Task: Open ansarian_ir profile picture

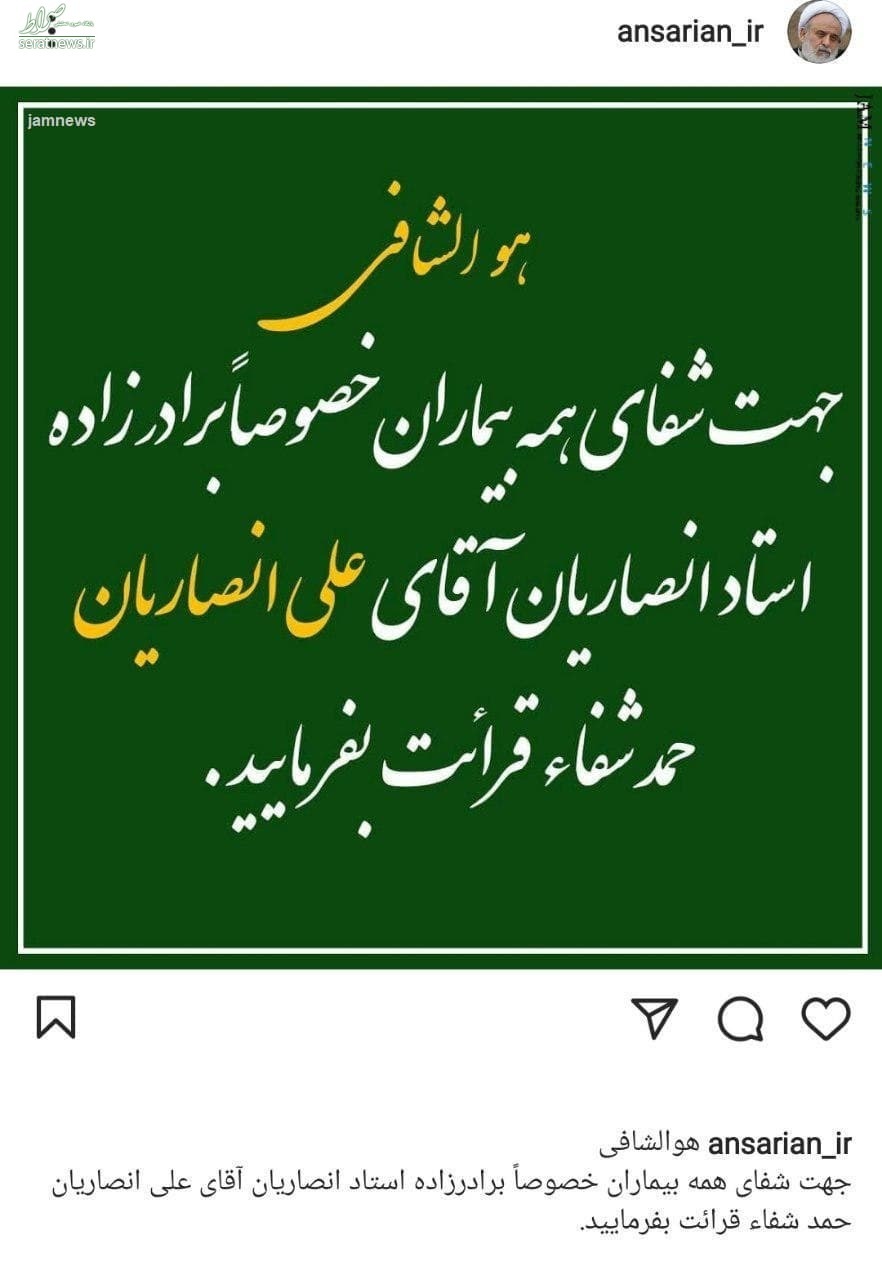Action: point(819,33)
